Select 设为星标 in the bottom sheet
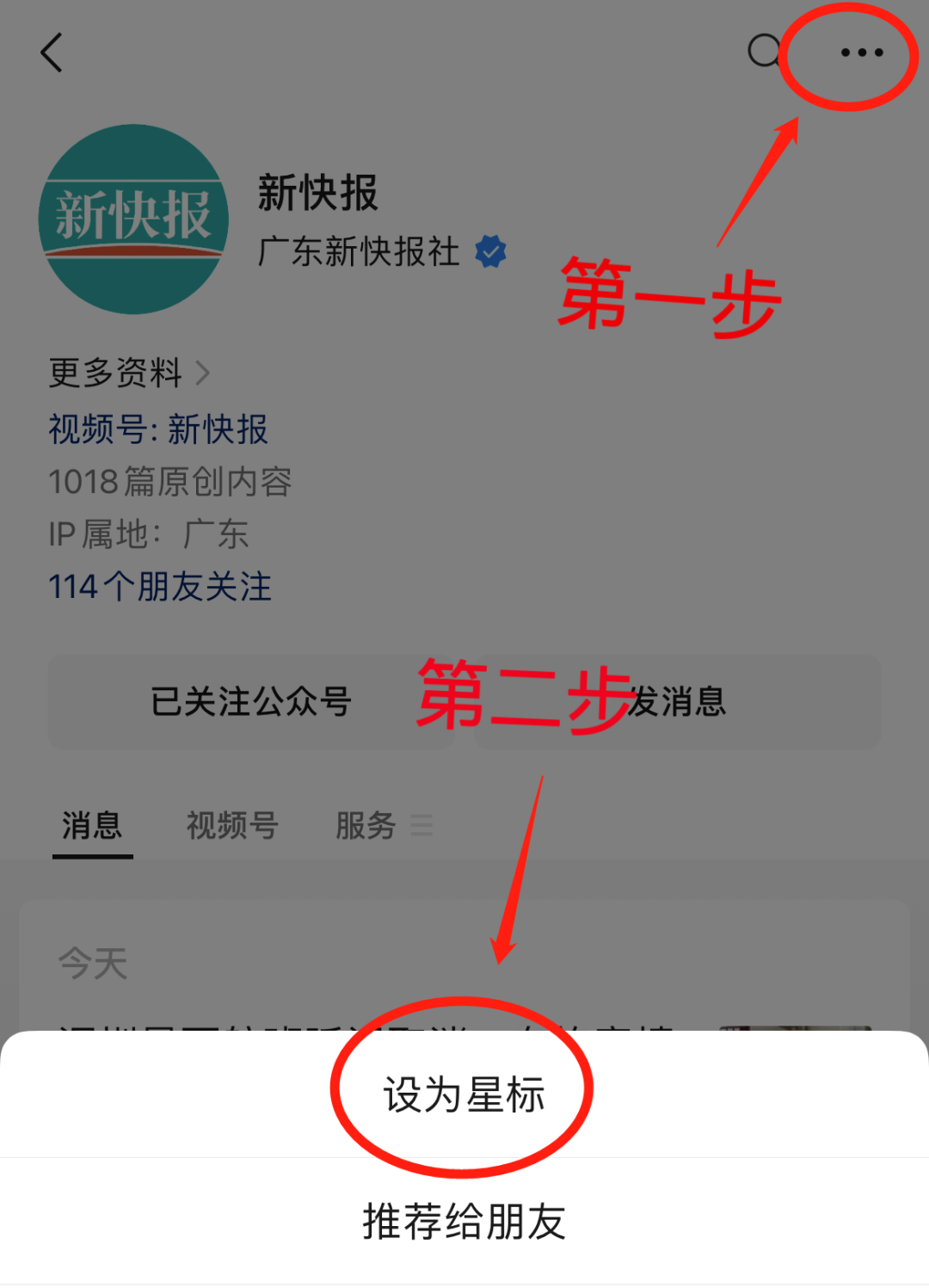This screenshot has height=1288, width=929. (464, 1095)
